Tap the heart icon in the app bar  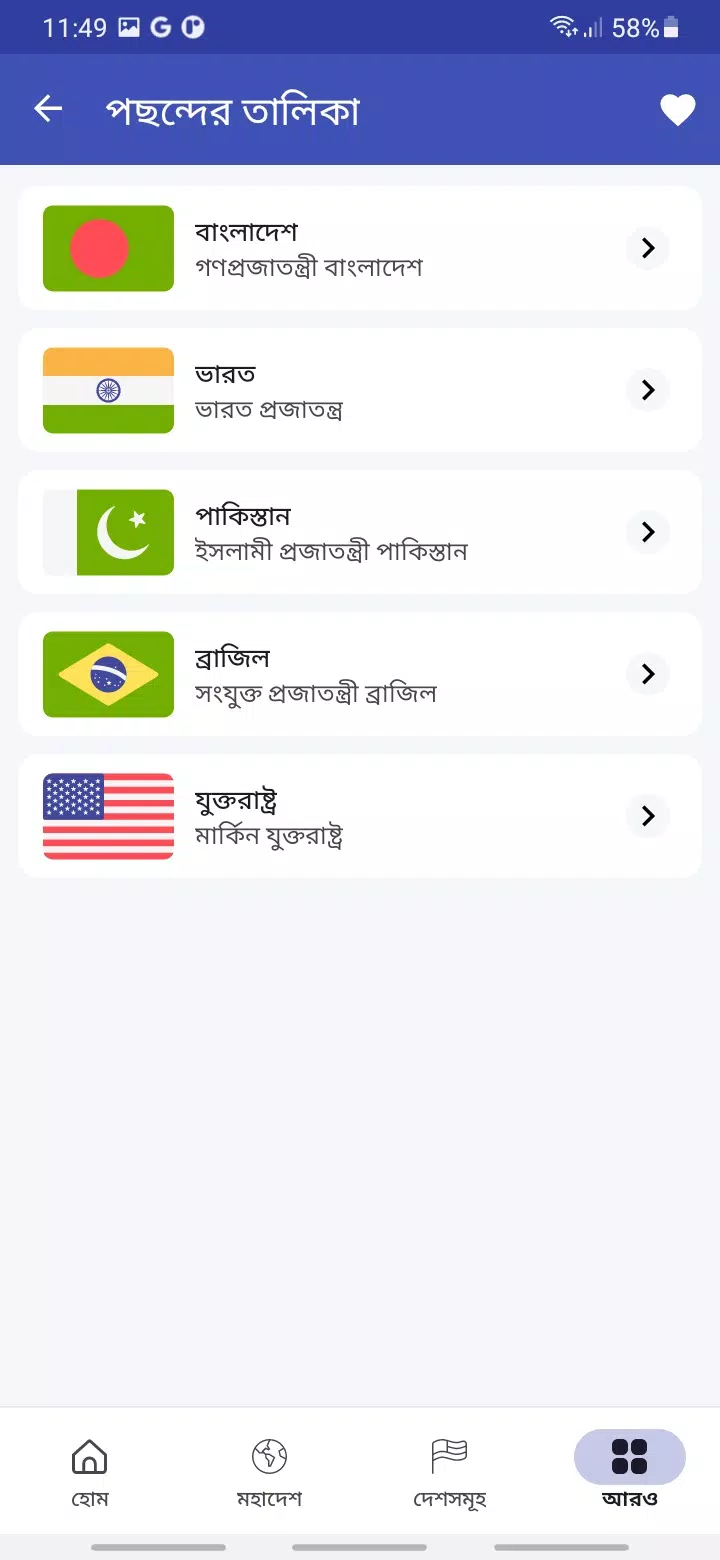[677, 110]
